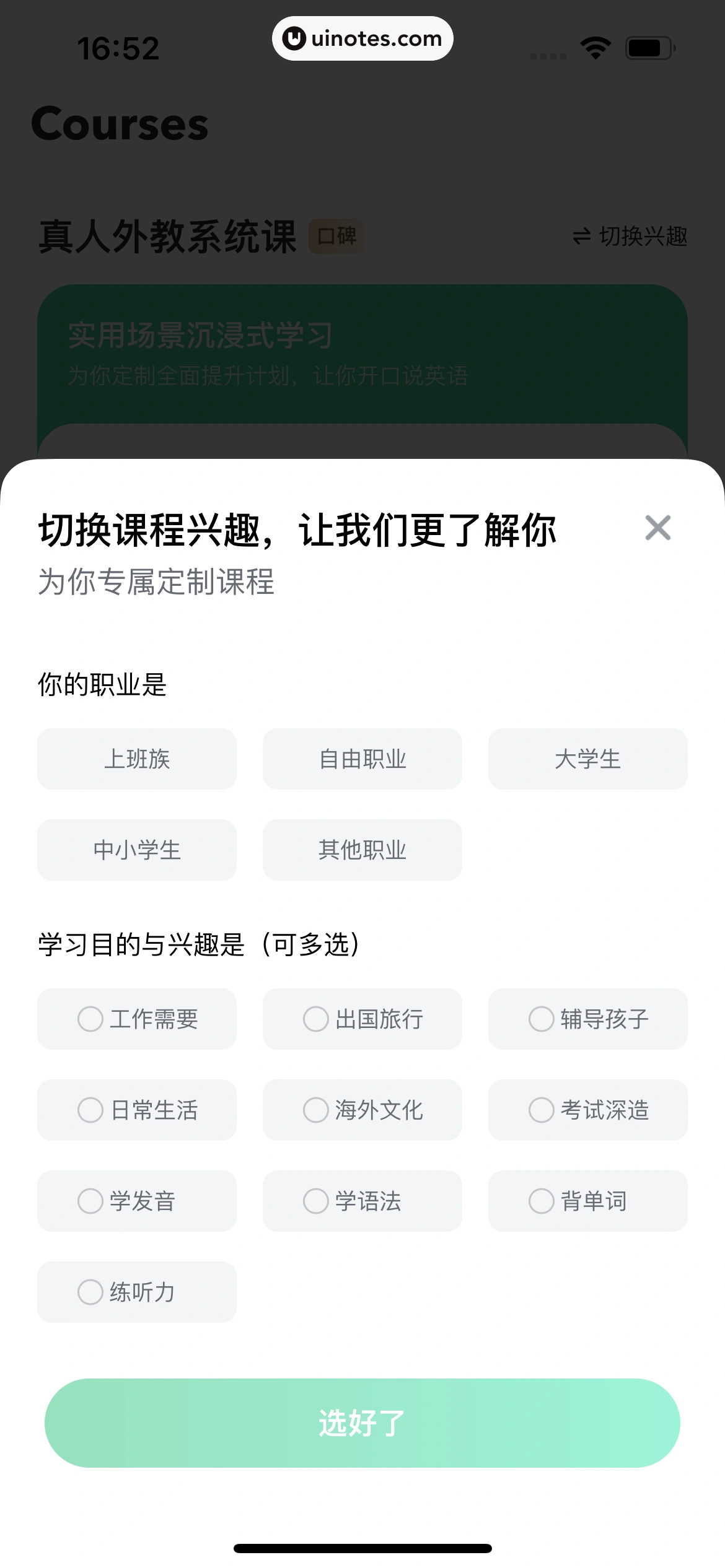Select the 背单词 option
The image size is (725, 1568).
587,1201
